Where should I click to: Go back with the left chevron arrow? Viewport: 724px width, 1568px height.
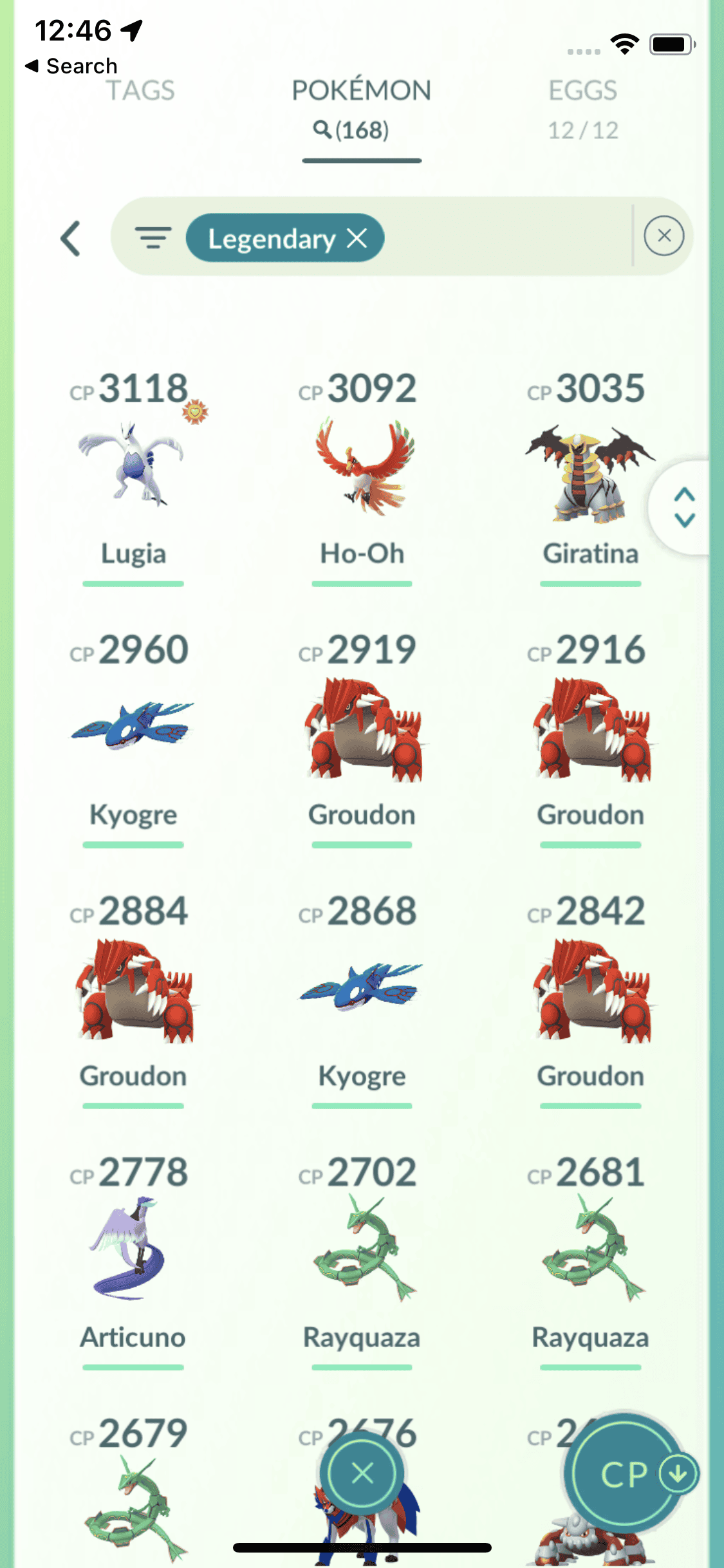(71, 238)
